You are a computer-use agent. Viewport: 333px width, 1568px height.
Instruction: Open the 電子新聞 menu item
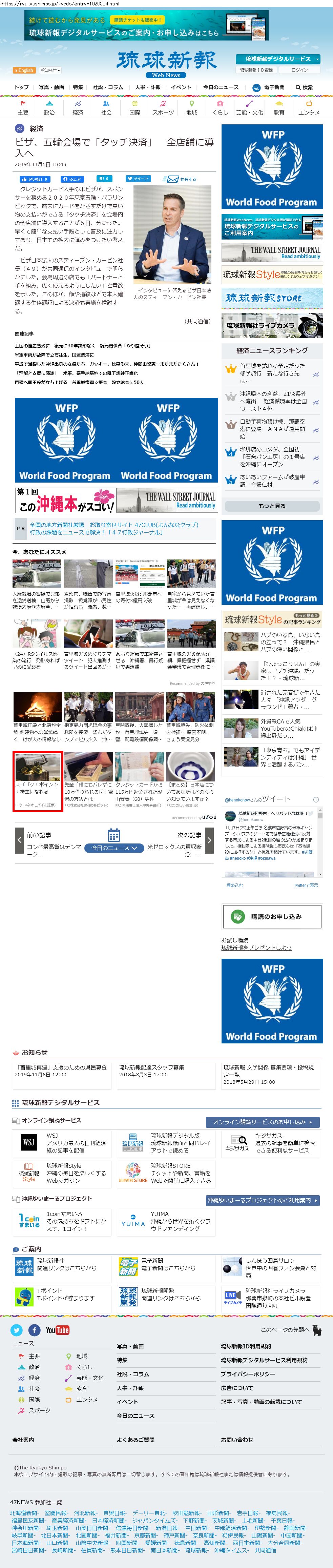[x=269, y=87]
